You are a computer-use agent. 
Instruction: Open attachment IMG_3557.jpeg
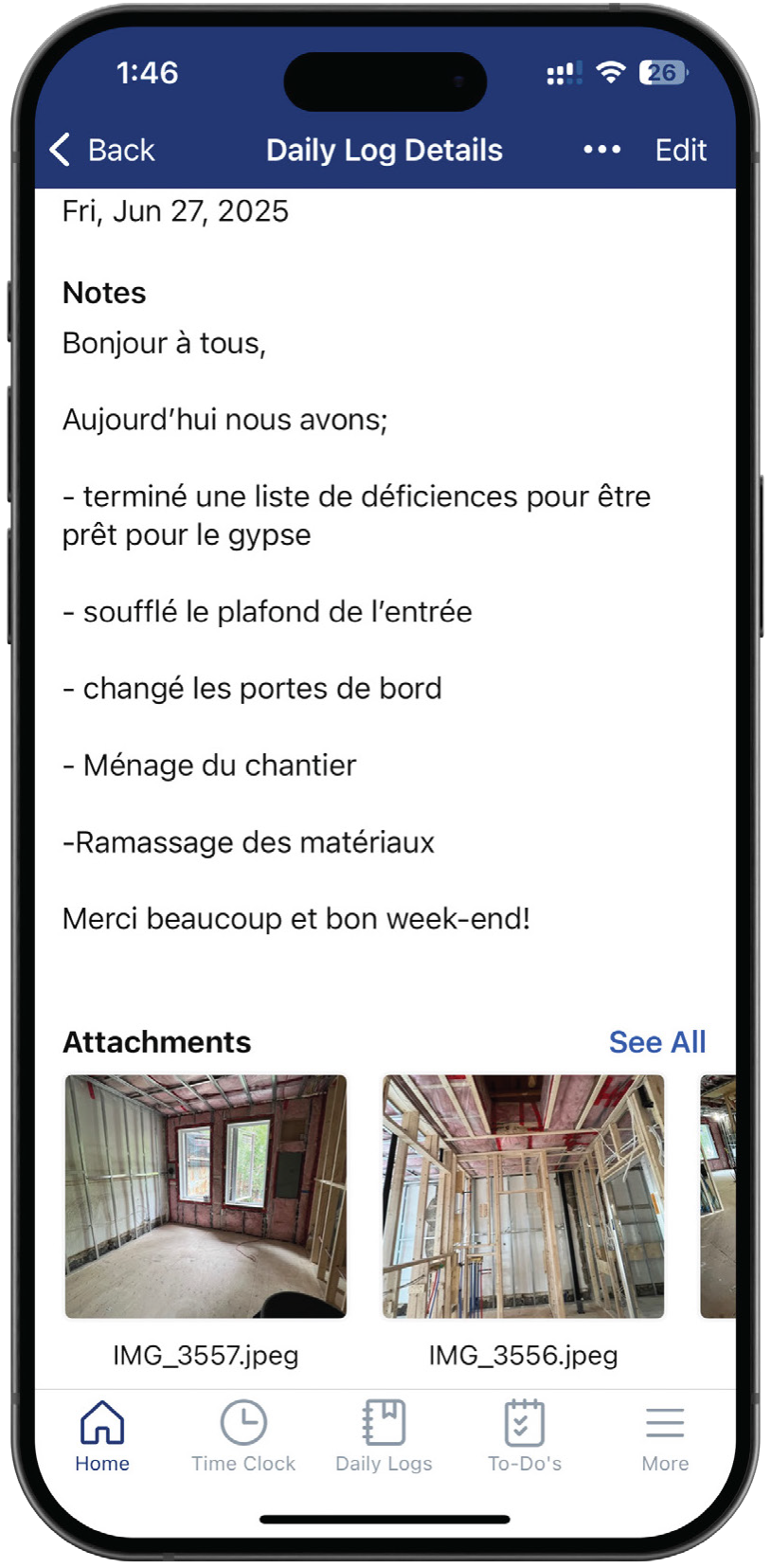click(x=206, y=1196)
